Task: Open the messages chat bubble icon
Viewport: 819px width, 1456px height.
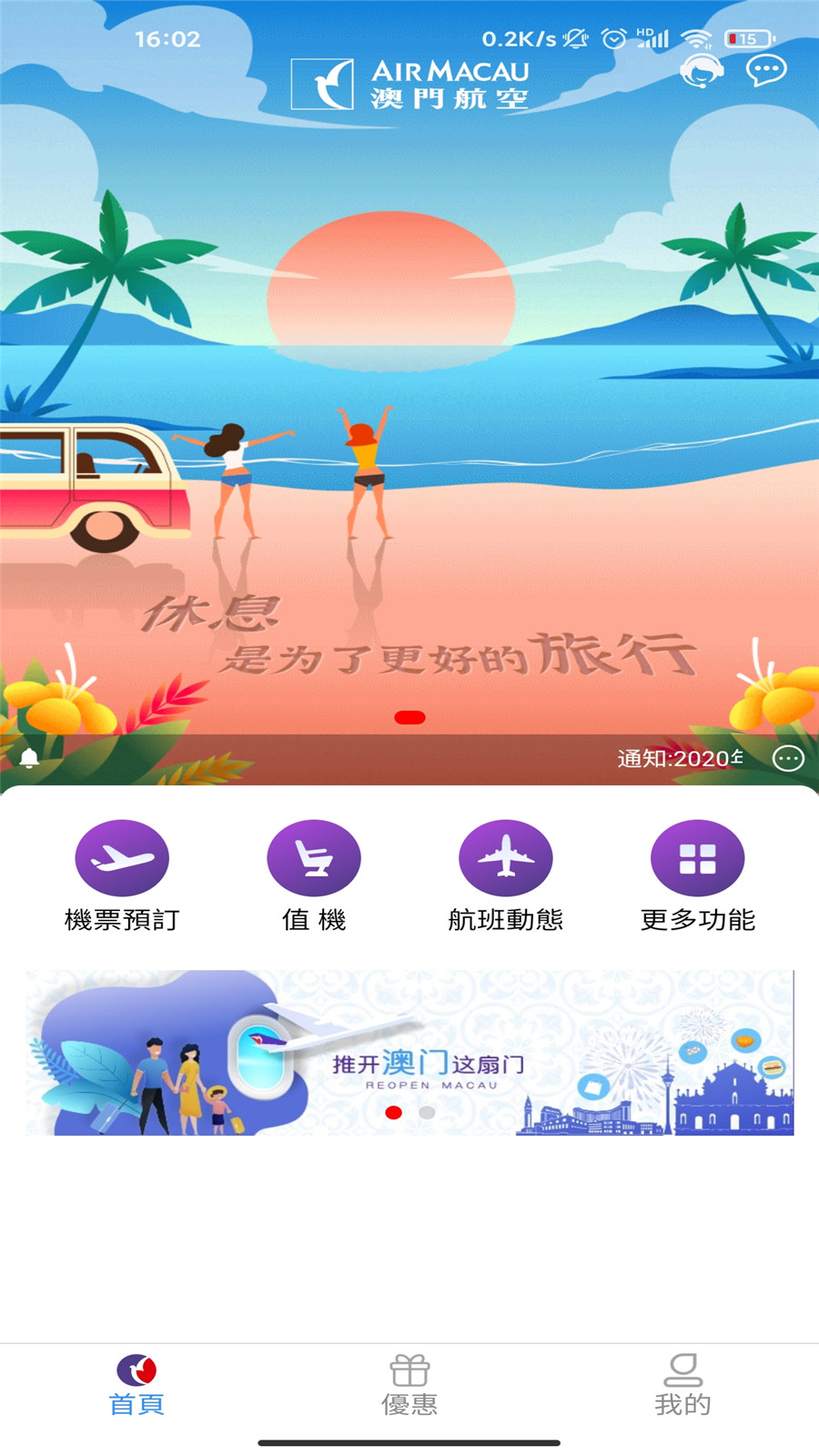Action: [x=766, y=70]
